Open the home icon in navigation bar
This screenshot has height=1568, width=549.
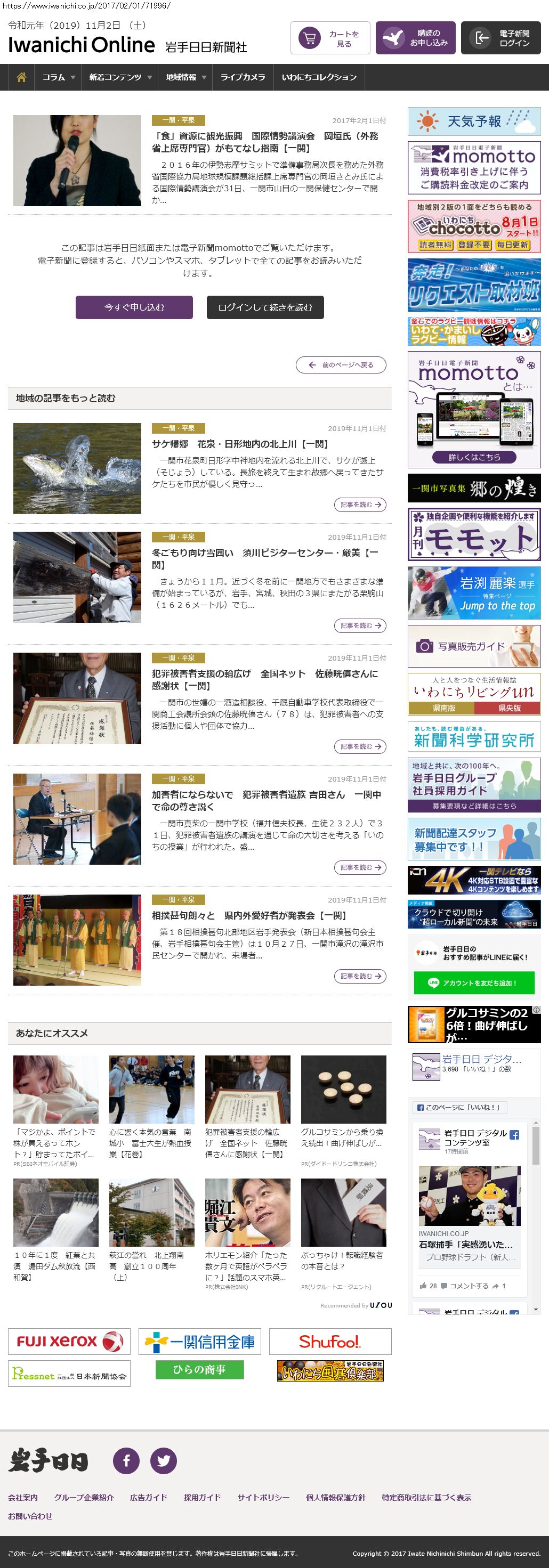pyautogui.click(x=21, y=77)
